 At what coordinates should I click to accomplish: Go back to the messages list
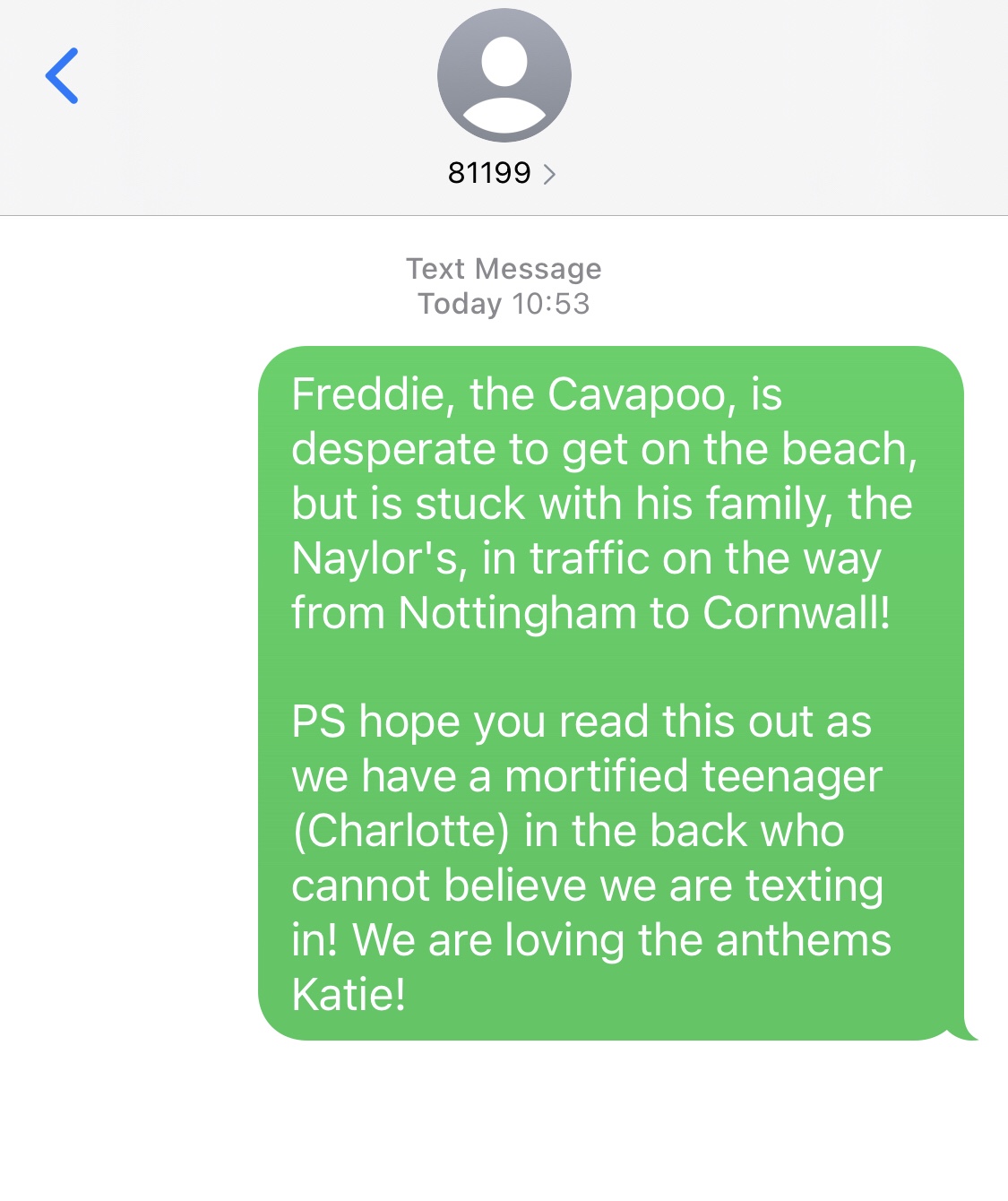pyautogui.click(x=62, y=76)
